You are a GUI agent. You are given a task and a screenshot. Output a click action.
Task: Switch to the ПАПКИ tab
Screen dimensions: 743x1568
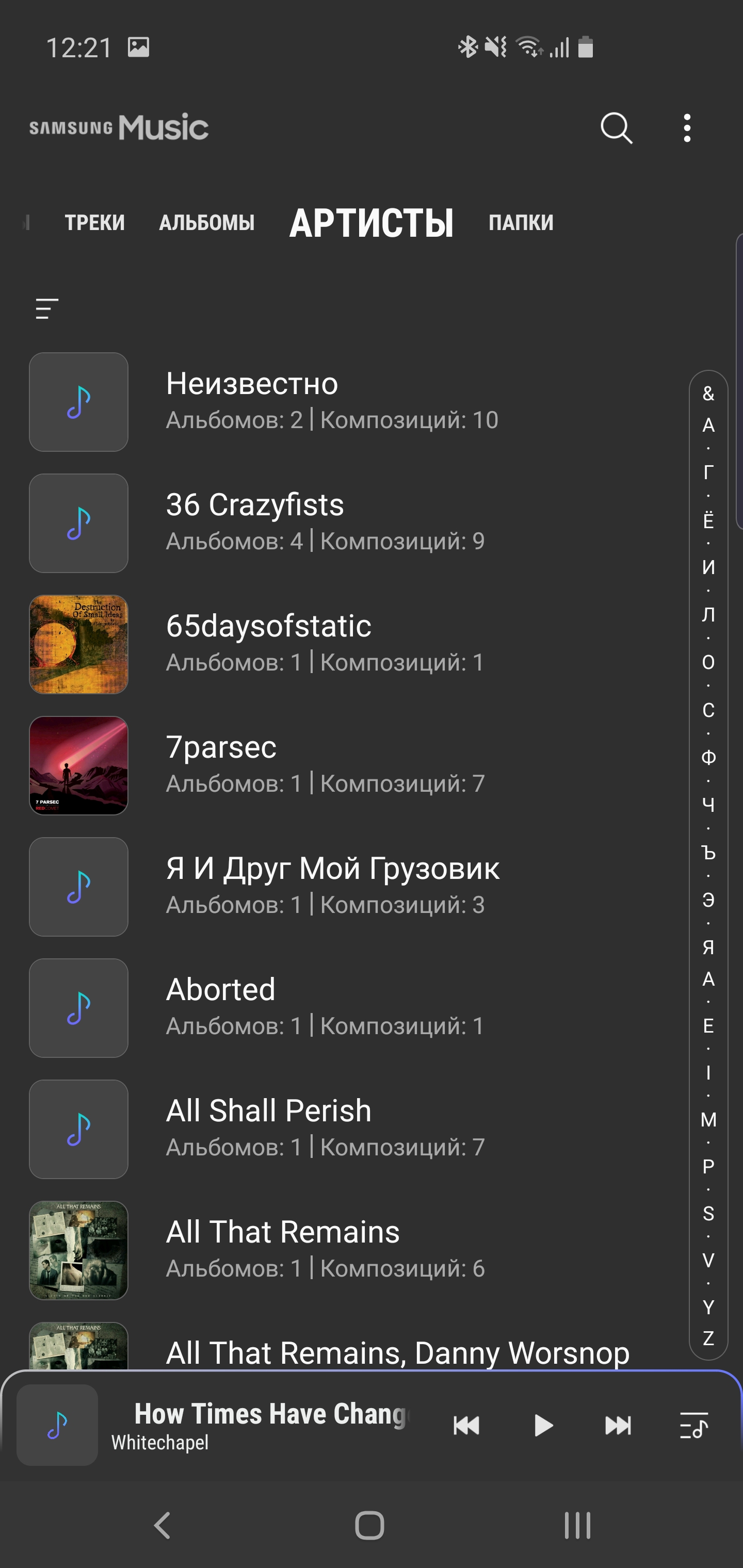point(521,223)
